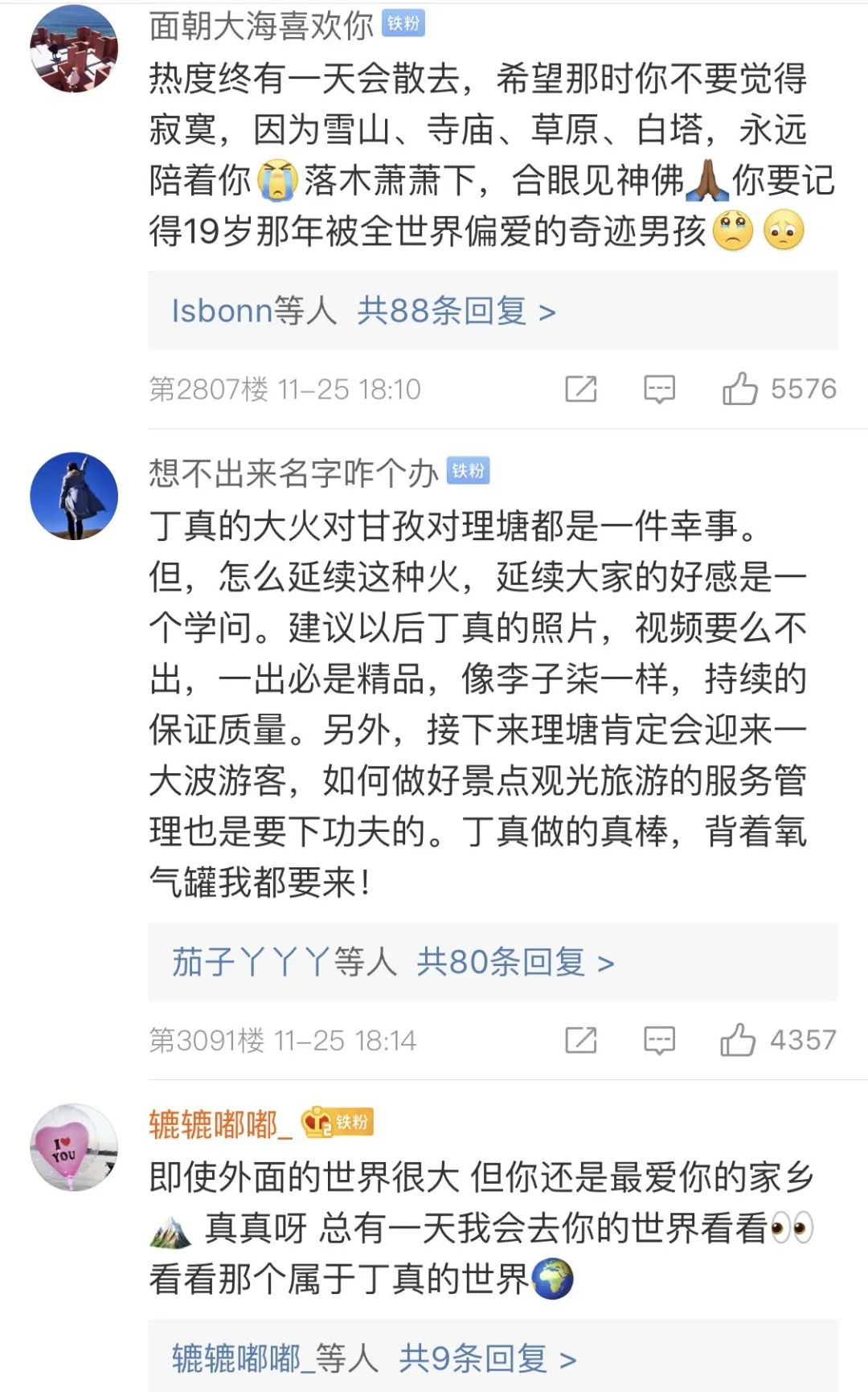Open avatar of 想不出来名字咋个办
The width and height of the screenshot is (868, 1392).
(x=73, y=496)
